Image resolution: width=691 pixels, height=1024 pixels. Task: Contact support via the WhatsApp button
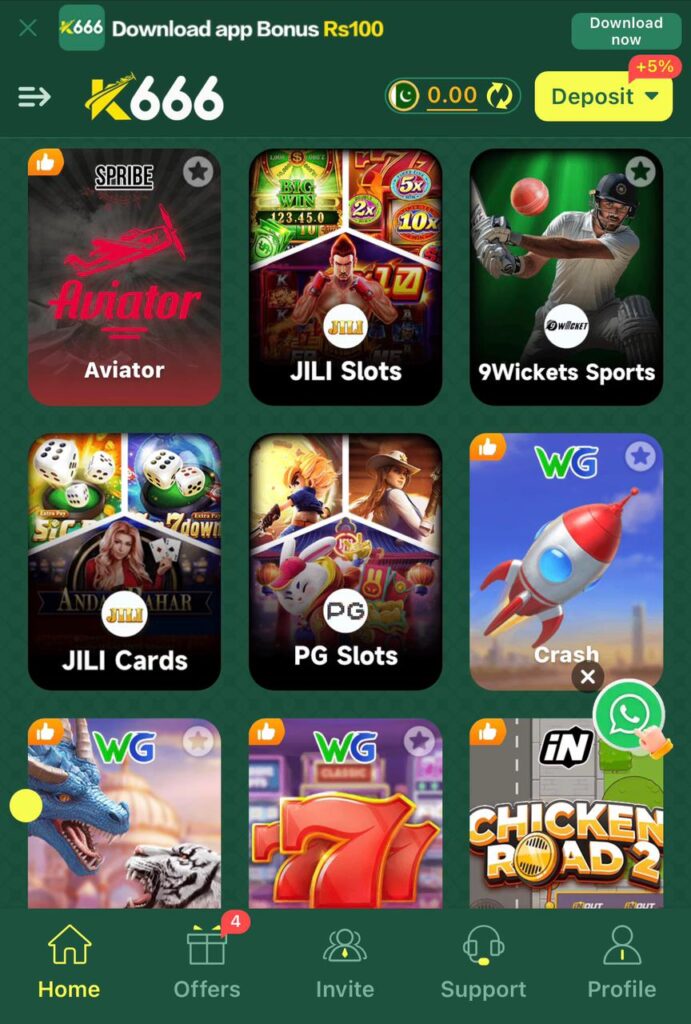(x=629, y=715)
